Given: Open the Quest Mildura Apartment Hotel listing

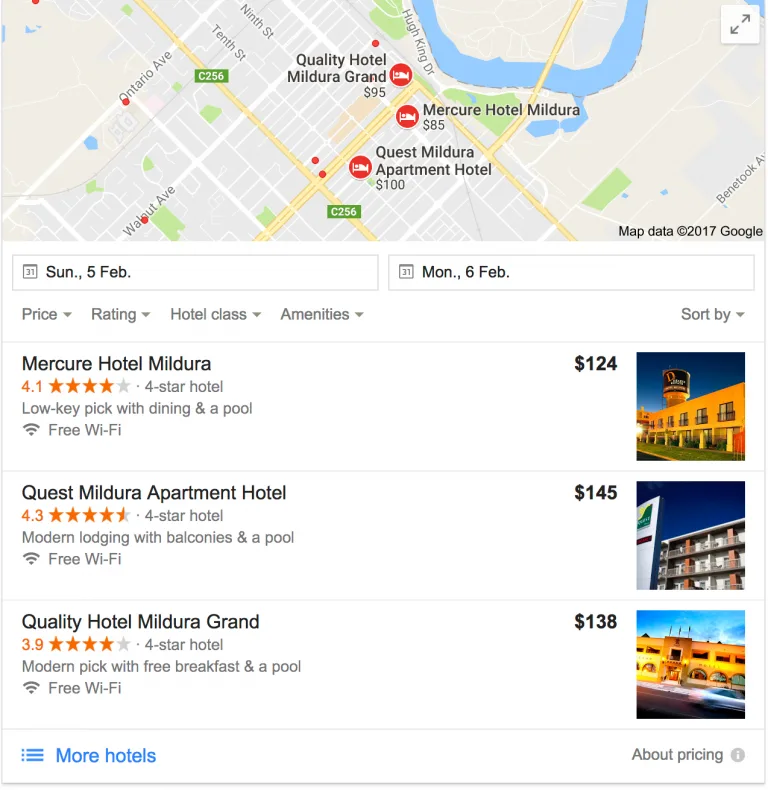Looking at the screenshot, I should pyautogui.click(x=153, y=493).
